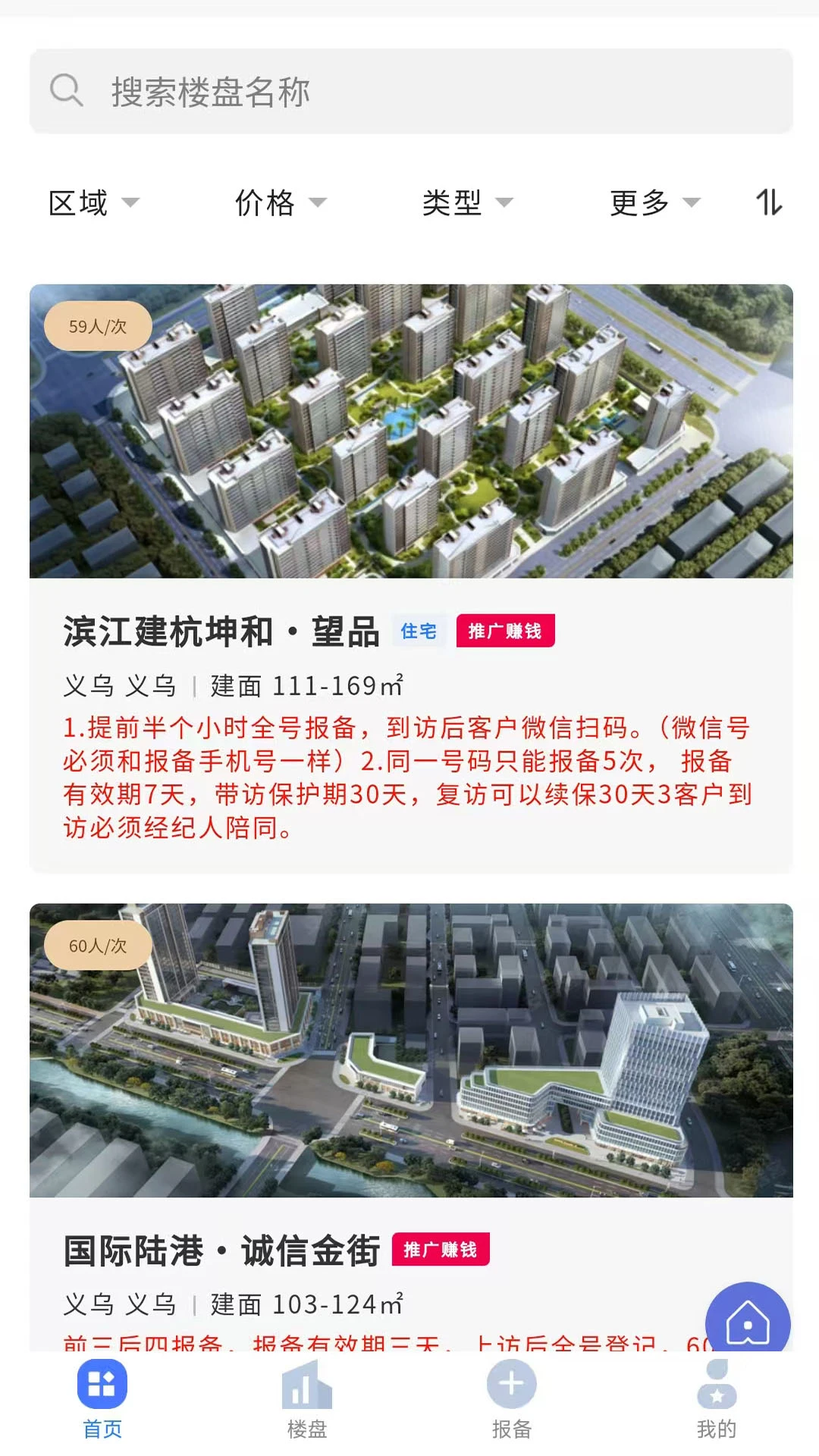Expand the 类型 filter dropdown
The image size is (819, 1456).
(467, 202)
